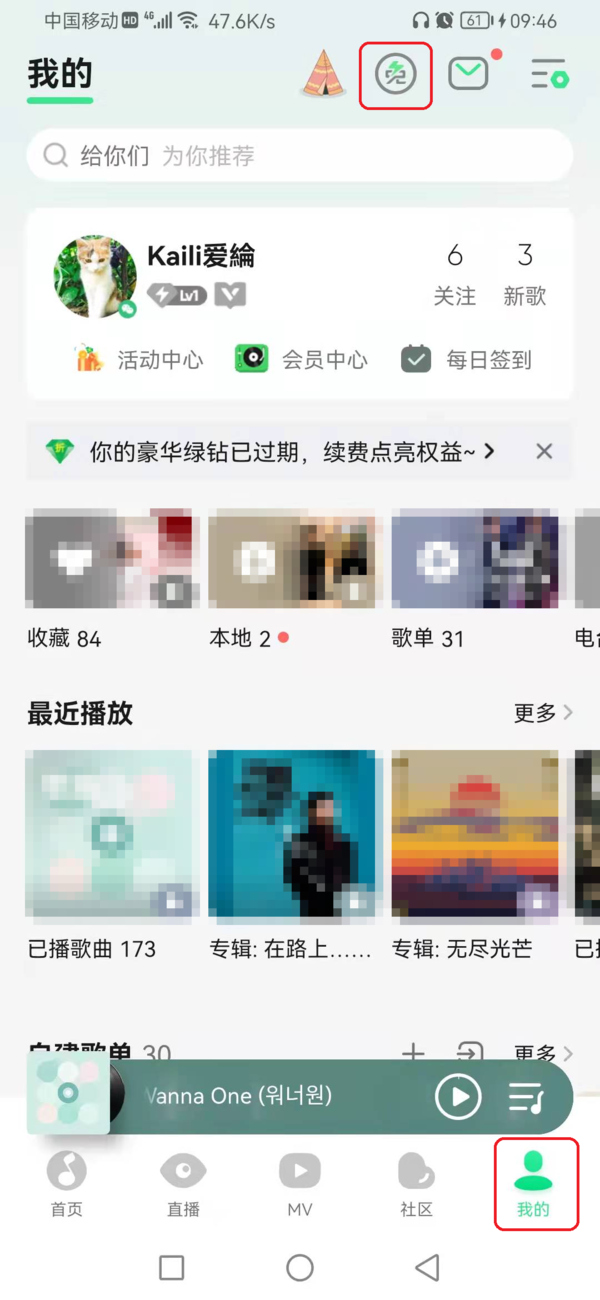This screenshot has width=600, height=1300.
Task: Open the play queue icon
Action: (x=526, y=1097)
